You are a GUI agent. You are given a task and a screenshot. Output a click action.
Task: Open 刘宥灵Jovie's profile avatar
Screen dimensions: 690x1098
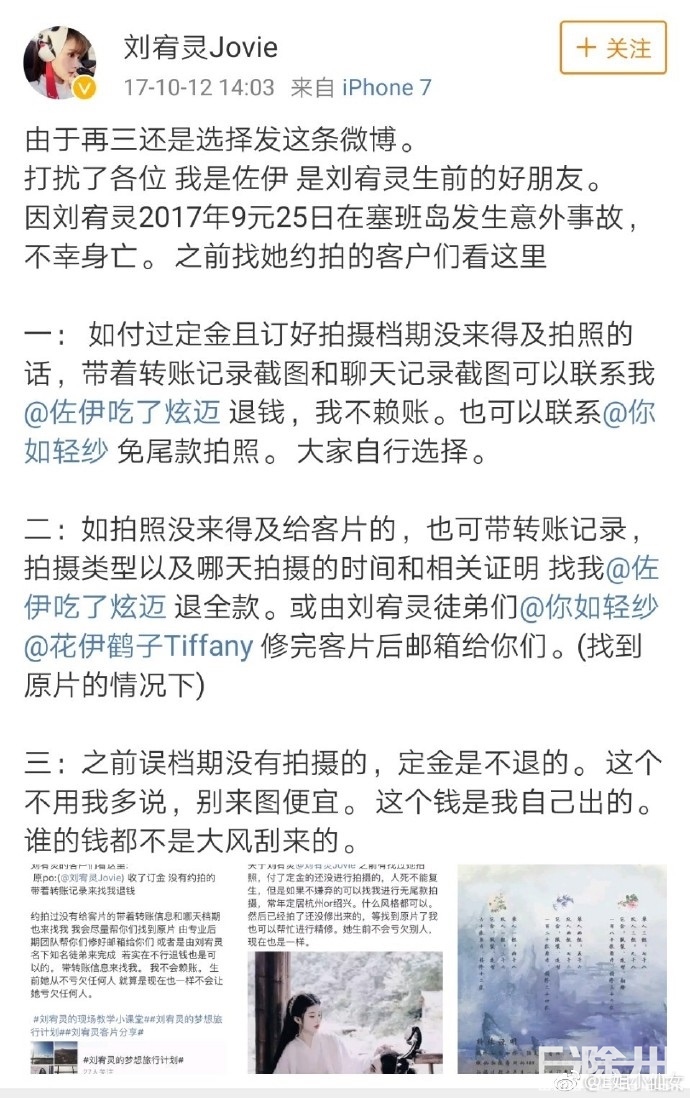coord(60,62)
